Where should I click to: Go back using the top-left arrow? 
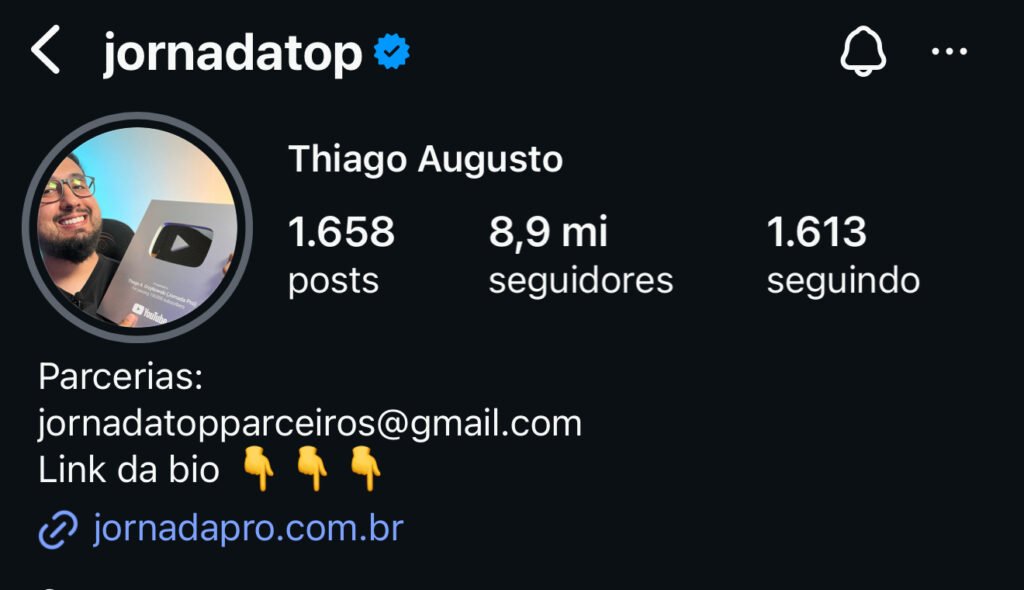46,51
